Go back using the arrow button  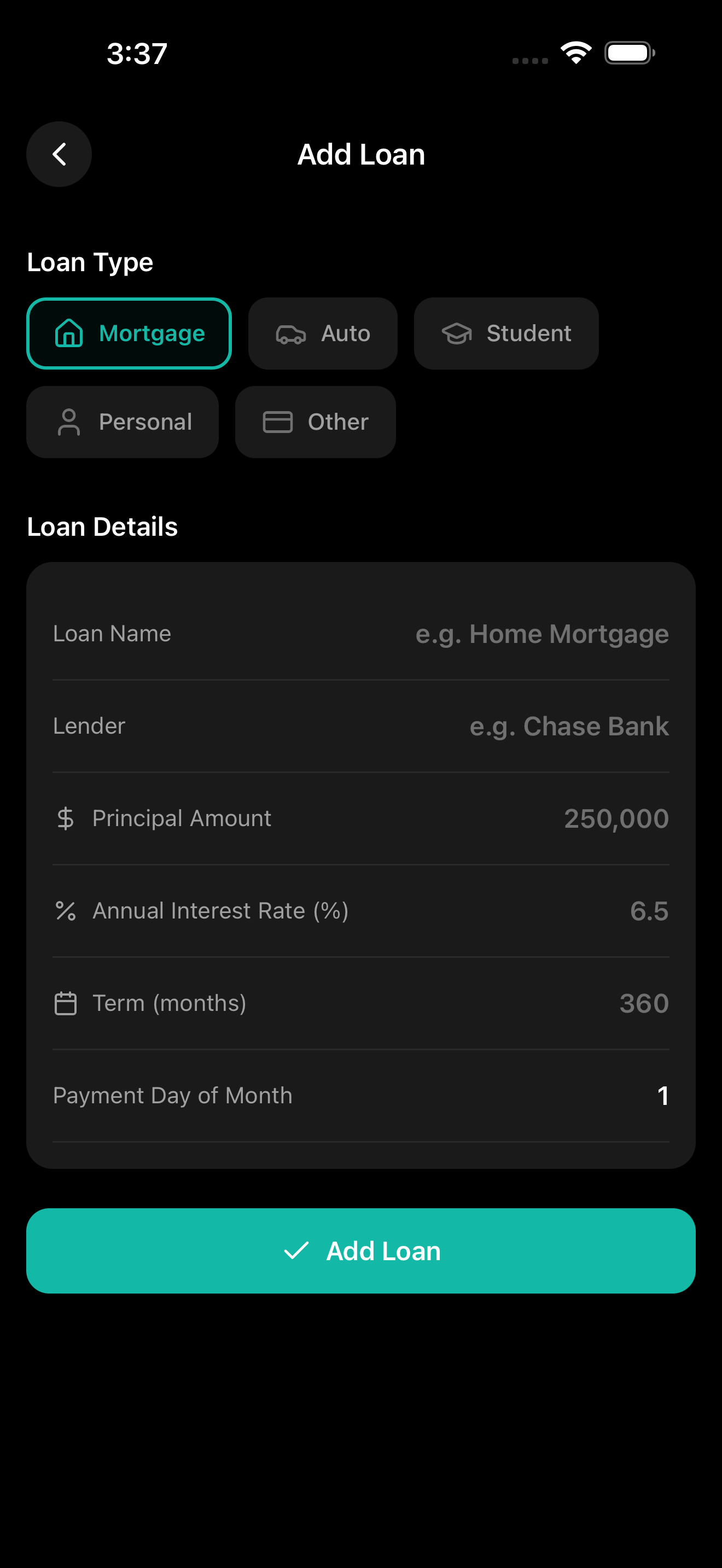59,154
